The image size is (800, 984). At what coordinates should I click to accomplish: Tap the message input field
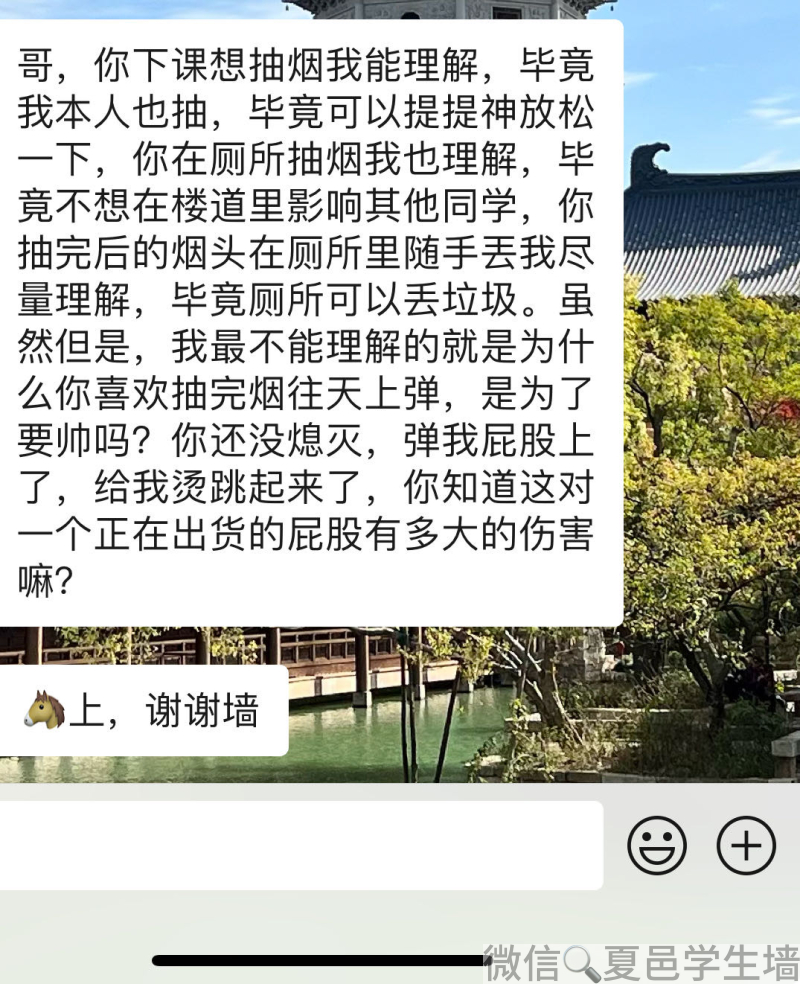tap(300, 846)
